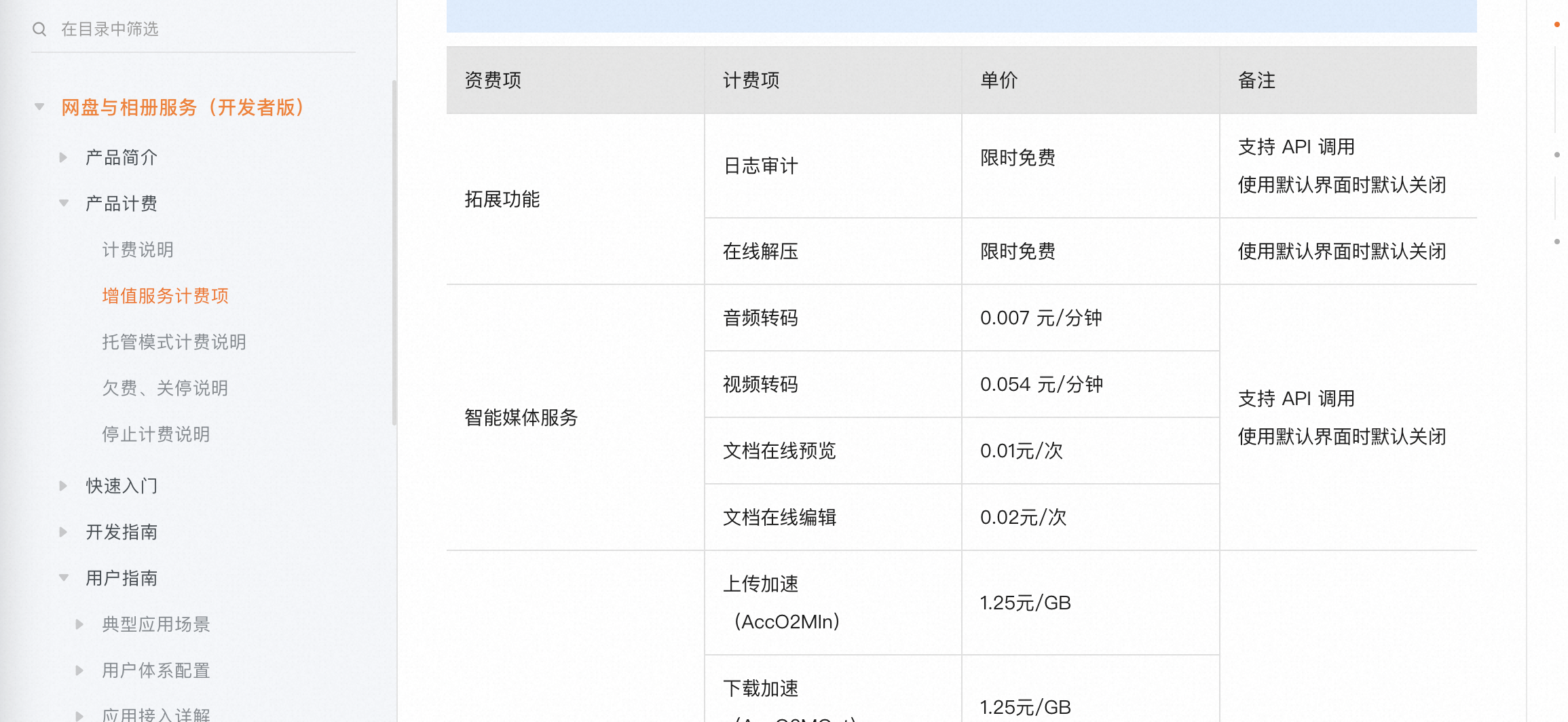Open 增值服务计费项 in the sidebar
Image resolution: width=1568 pixels, height=722 pixels.
165,296
